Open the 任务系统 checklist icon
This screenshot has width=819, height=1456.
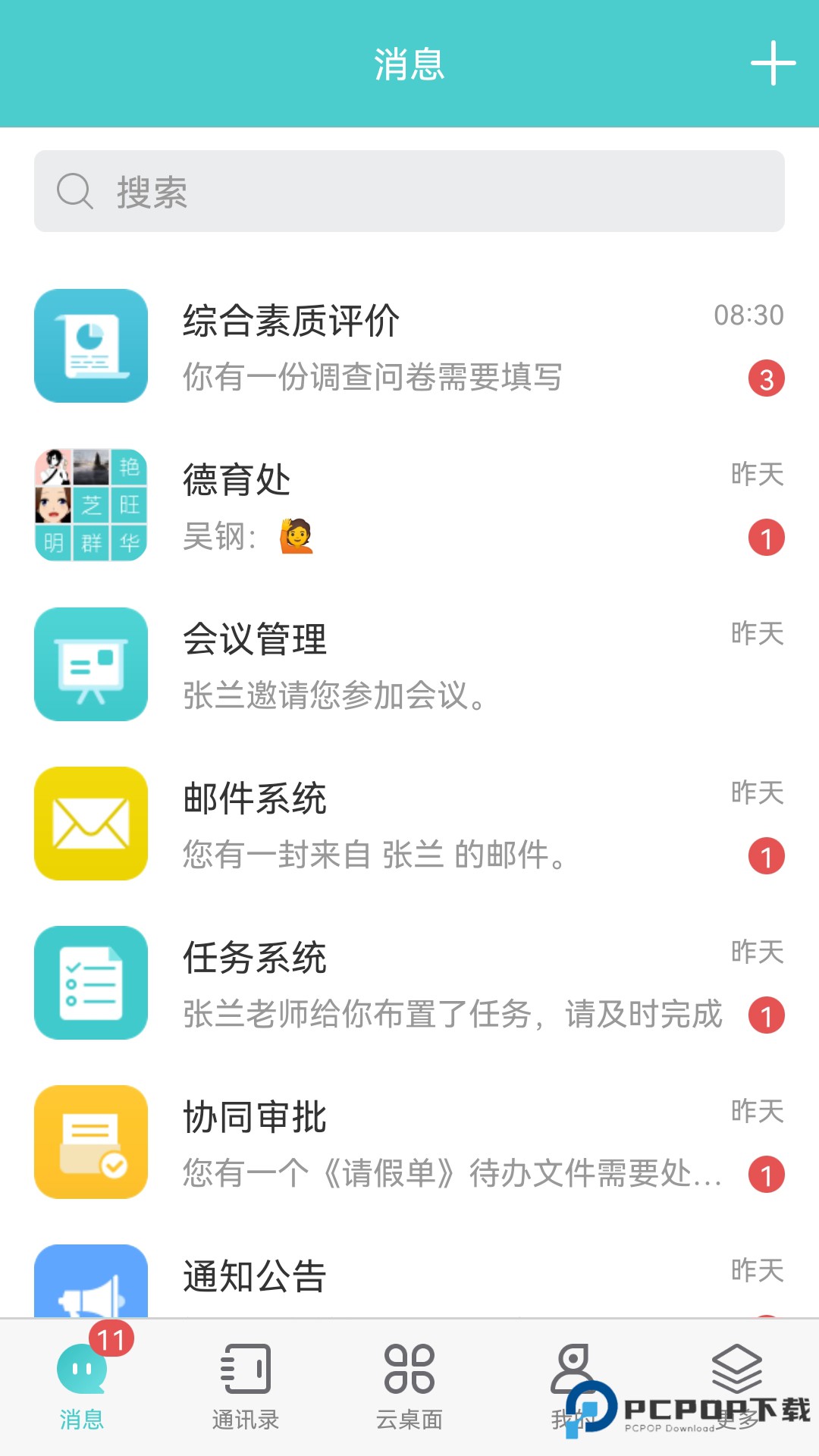(90, 982)
